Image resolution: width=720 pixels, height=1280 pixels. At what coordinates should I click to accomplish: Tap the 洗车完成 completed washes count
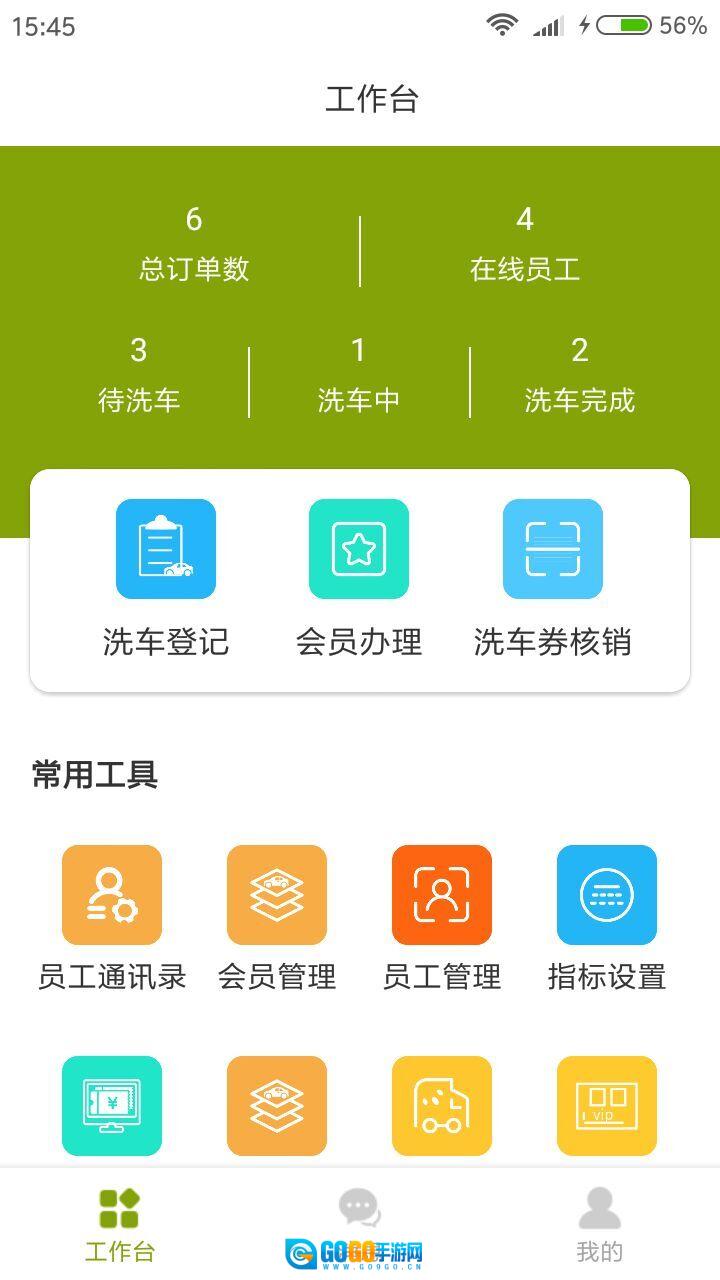pos(578,375)
